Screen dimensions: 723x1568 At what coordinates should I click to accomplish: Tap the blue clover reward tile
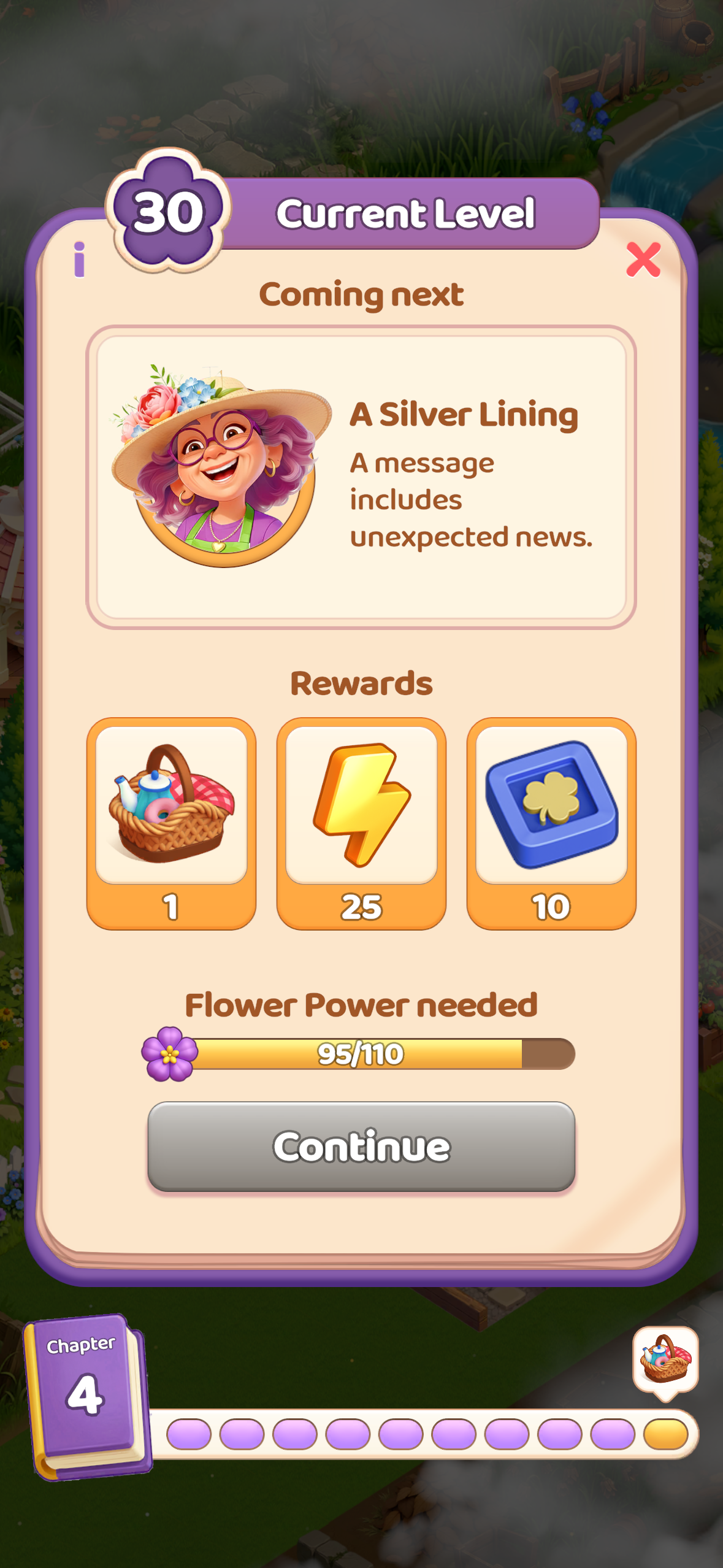pyautogui.click(x=551, y=823)
